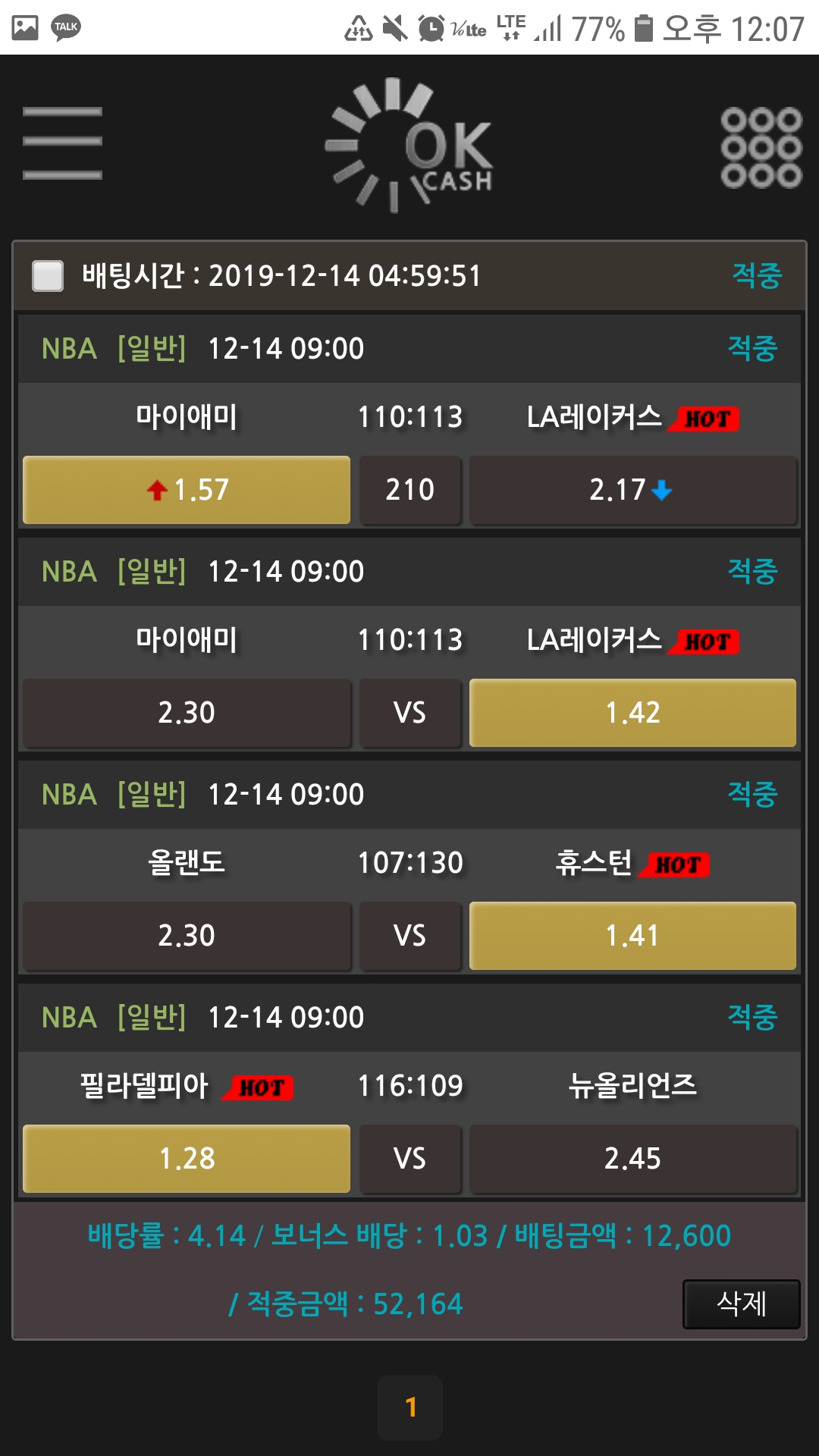The height and width of the screenshot is (1456, 819).
Task: Tap the 1.42 odds for LA레이커스
Action: pos(633,713)
